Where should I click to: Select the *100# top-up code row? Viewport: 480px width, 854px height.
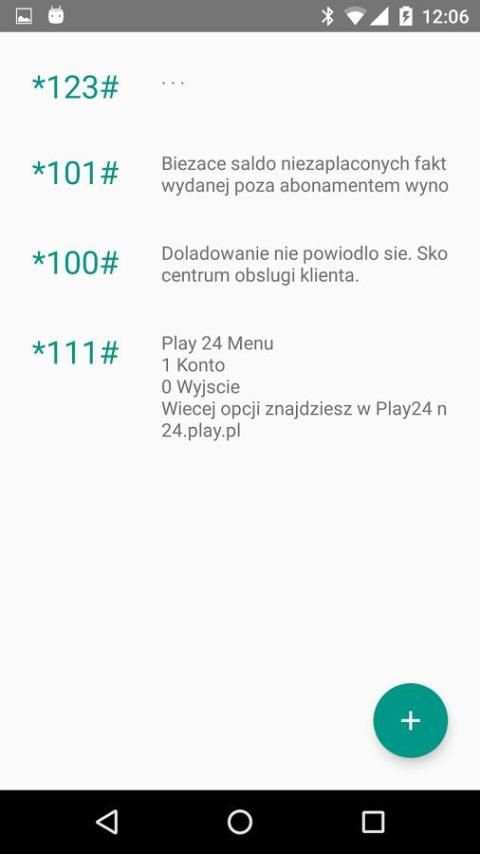pos(240,264)
